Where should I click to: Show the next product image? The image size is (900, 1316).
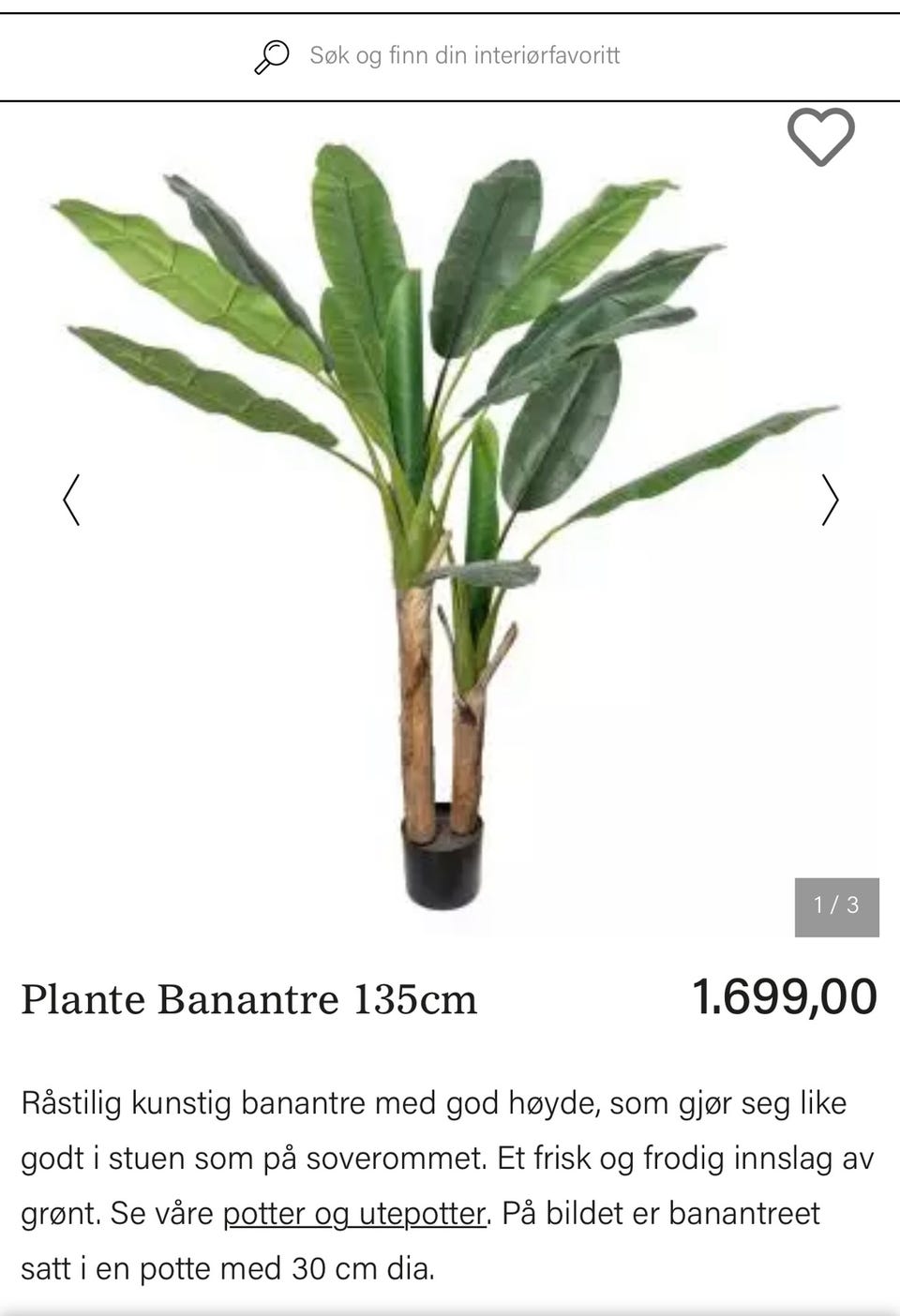click(830, 500)
